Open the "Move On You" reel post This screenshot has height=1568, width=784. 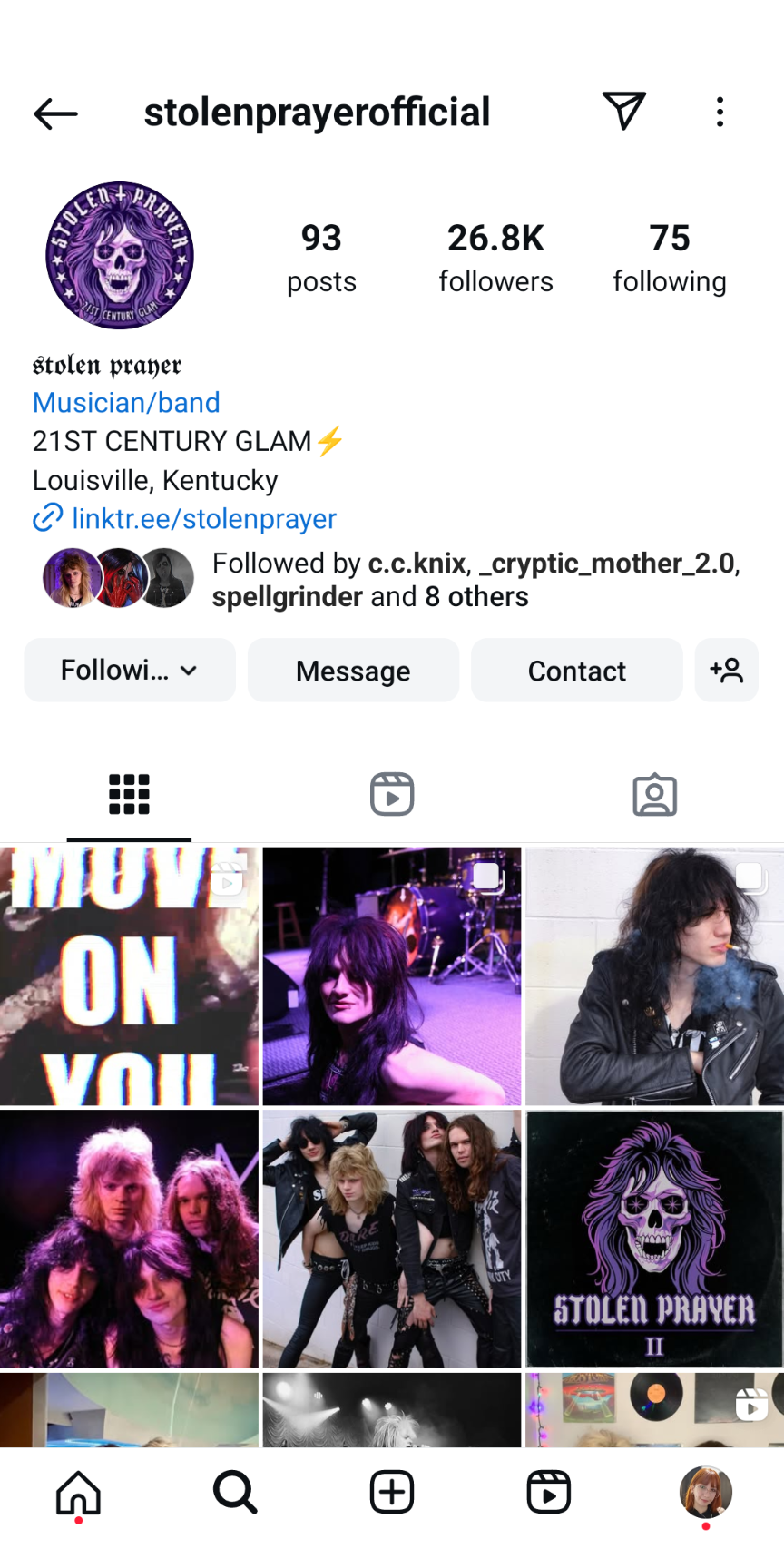pos(129,976)
